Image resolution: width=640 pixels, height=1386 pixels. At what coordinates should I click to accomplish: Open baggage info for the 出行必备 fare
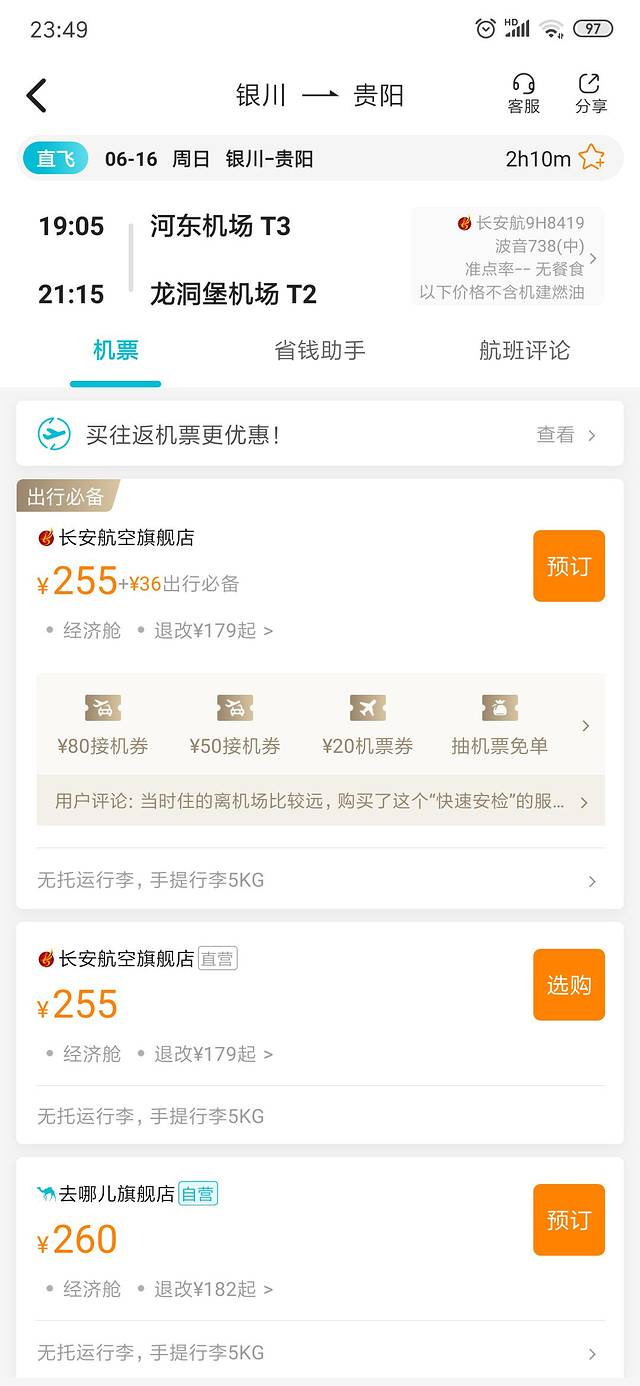[x=320, y=881]
